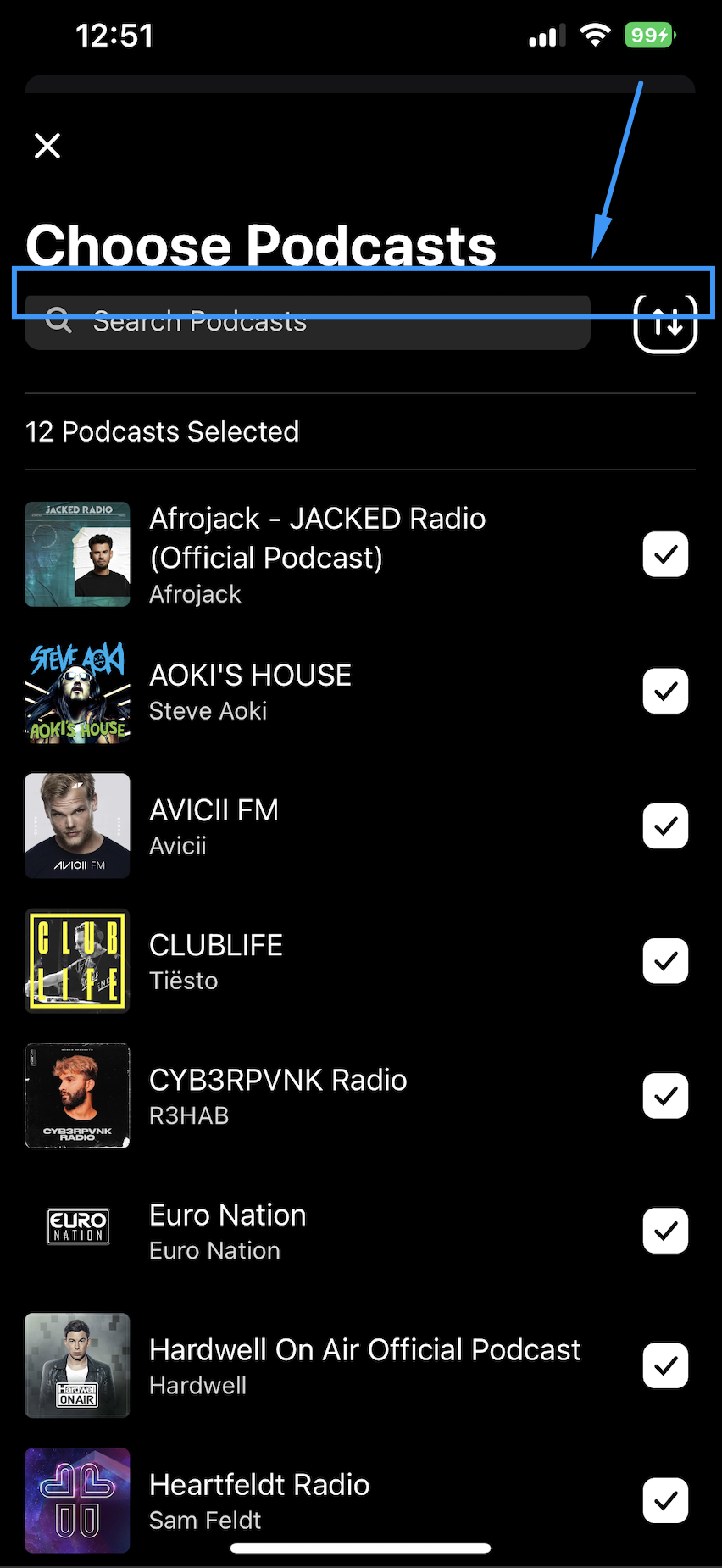Tap the AOKI'S HOUSE cover art
Image resolution: width=722 pixels, height=1568 pixels.
pyautogui.click(x=77, y=691)
